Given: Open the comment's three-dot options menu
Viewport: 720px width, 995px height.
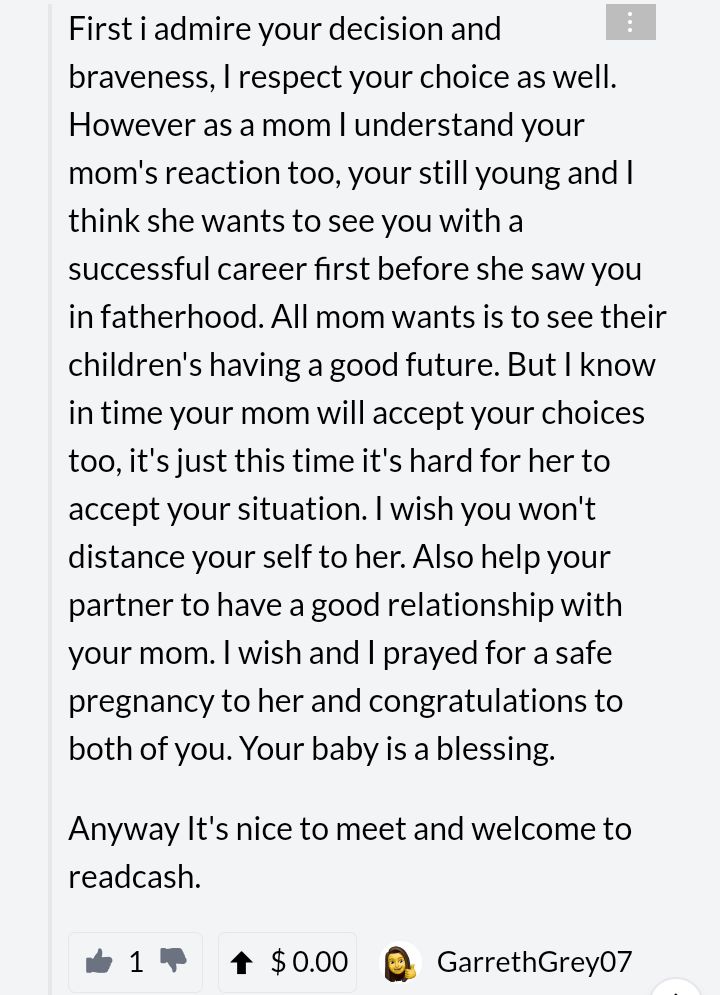Looking at the screenshot, I should coord(631,22).
